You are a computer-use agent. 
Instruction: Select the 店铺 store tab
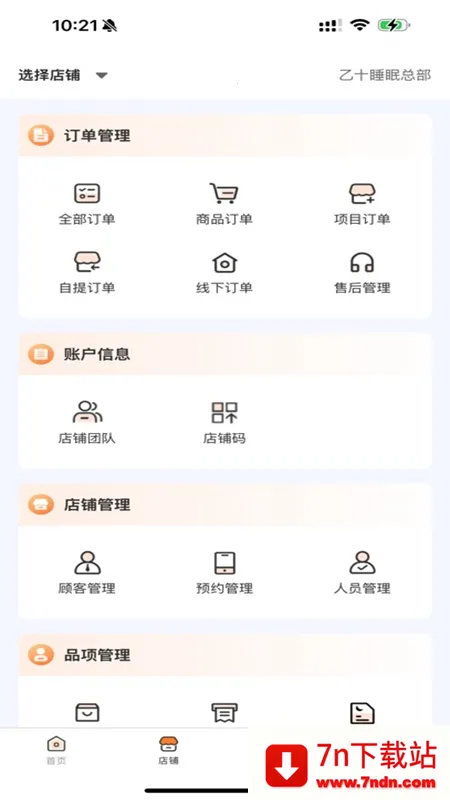pyautogui.click(x=168, y=751)
